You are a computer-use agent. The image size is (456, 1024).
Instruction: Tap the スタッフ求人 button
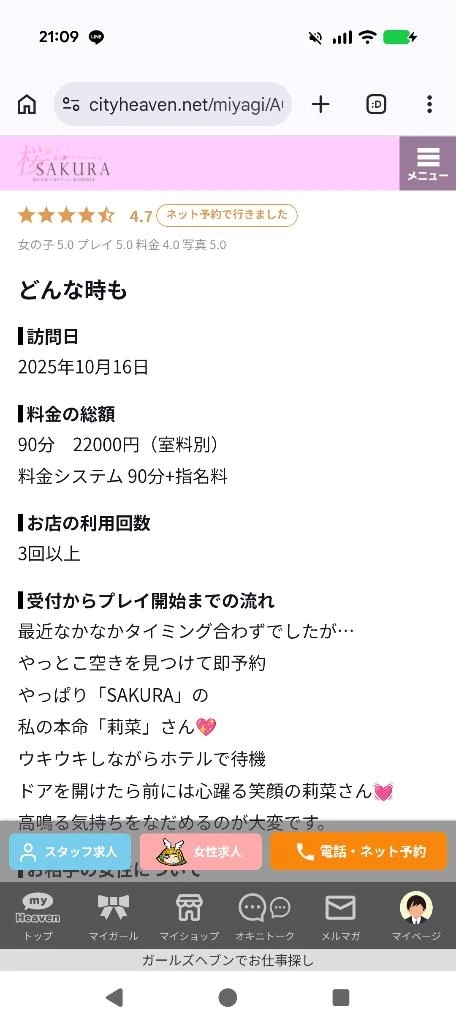click(70, 852)
